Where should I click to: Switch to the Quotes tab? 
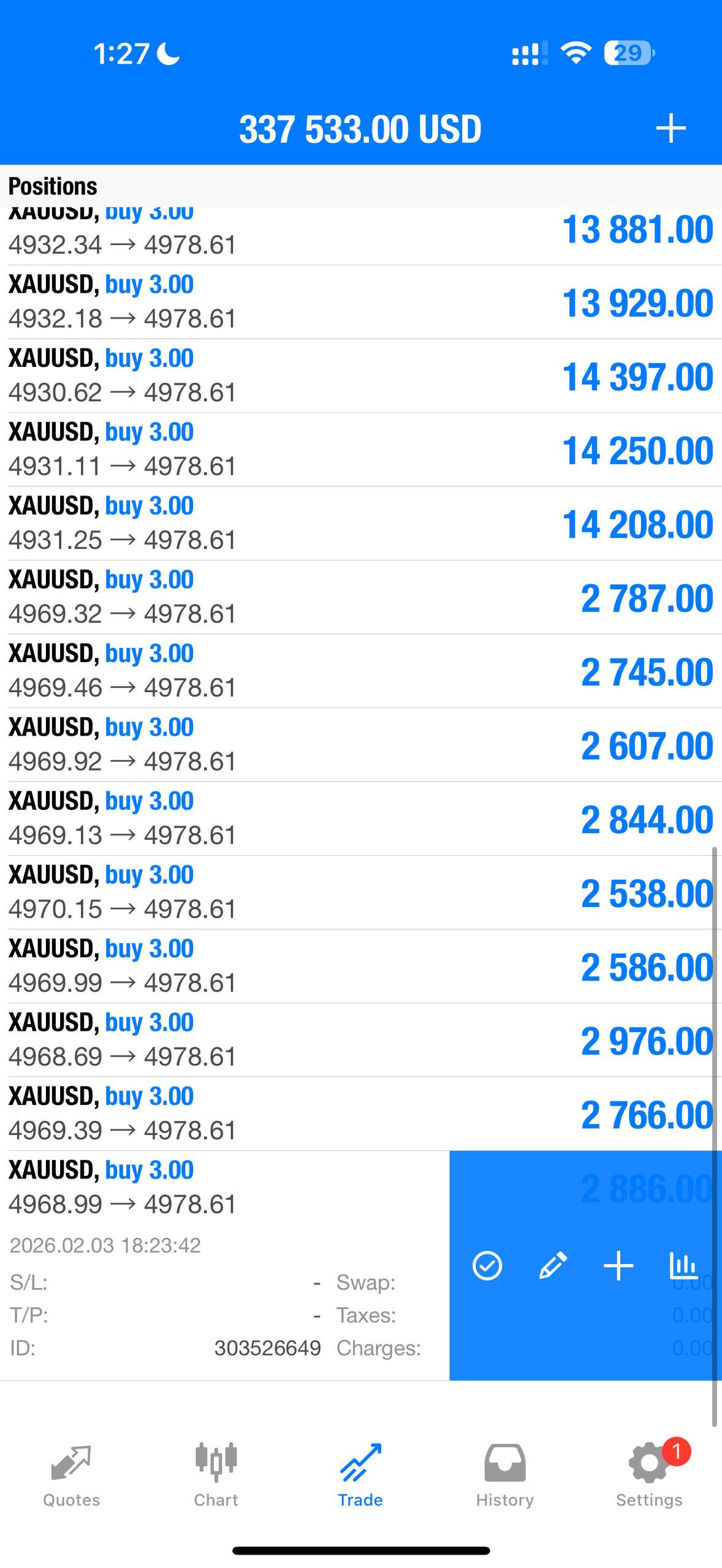[71, 1475]
